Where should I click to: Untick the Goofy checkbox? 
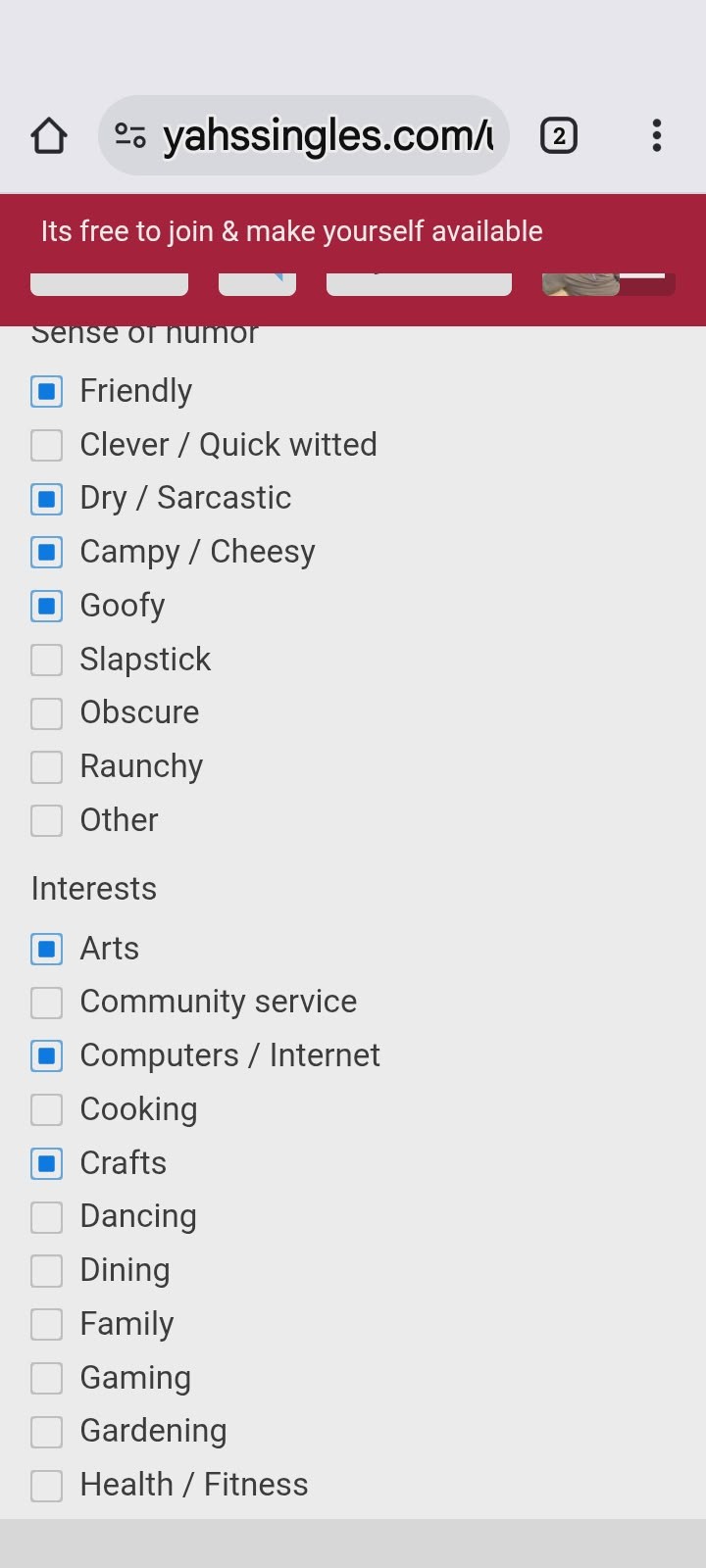[x=47, y=606]
